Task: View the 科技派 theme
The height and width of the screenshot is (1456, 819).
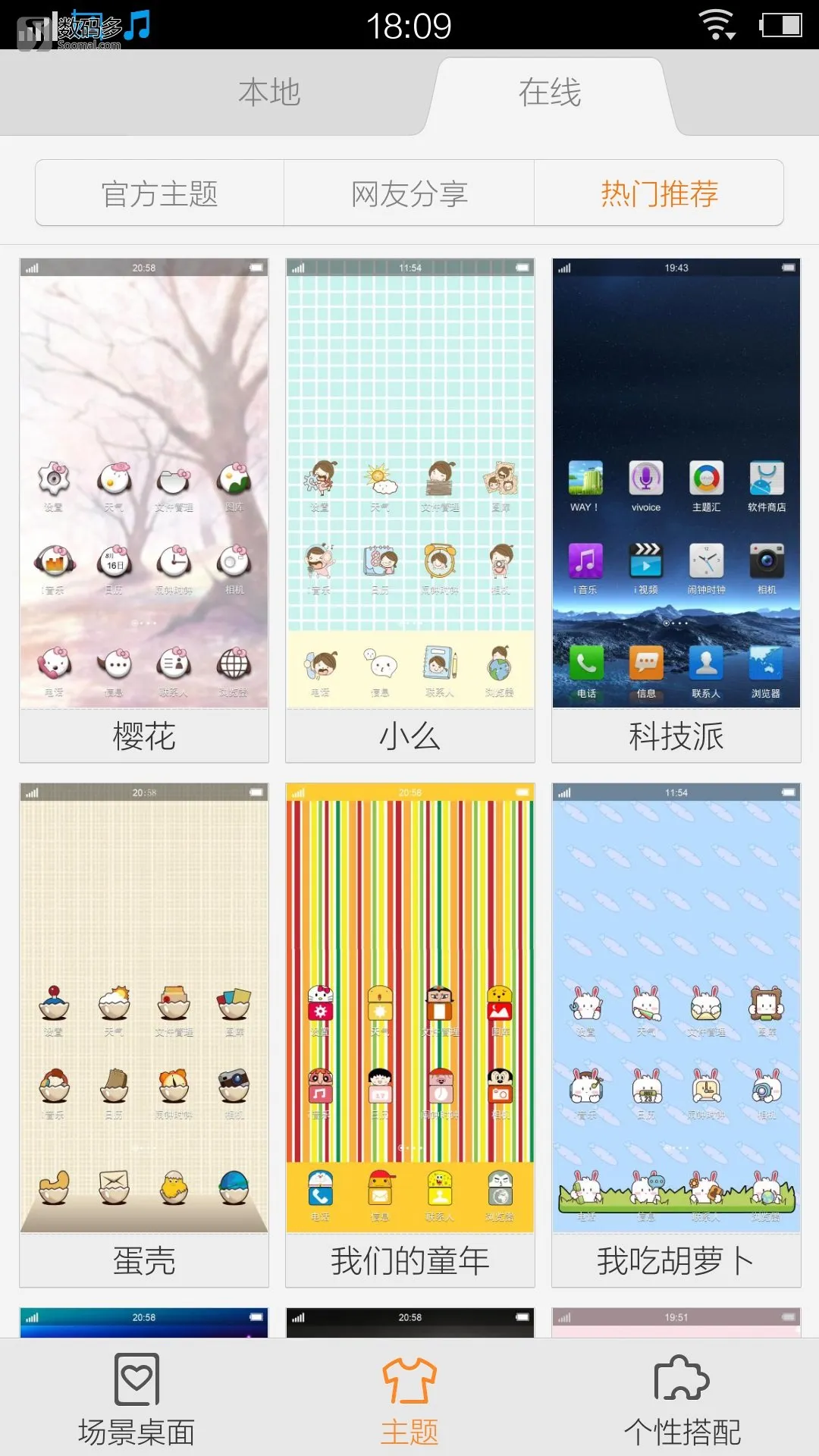Action: click(676, 508)
